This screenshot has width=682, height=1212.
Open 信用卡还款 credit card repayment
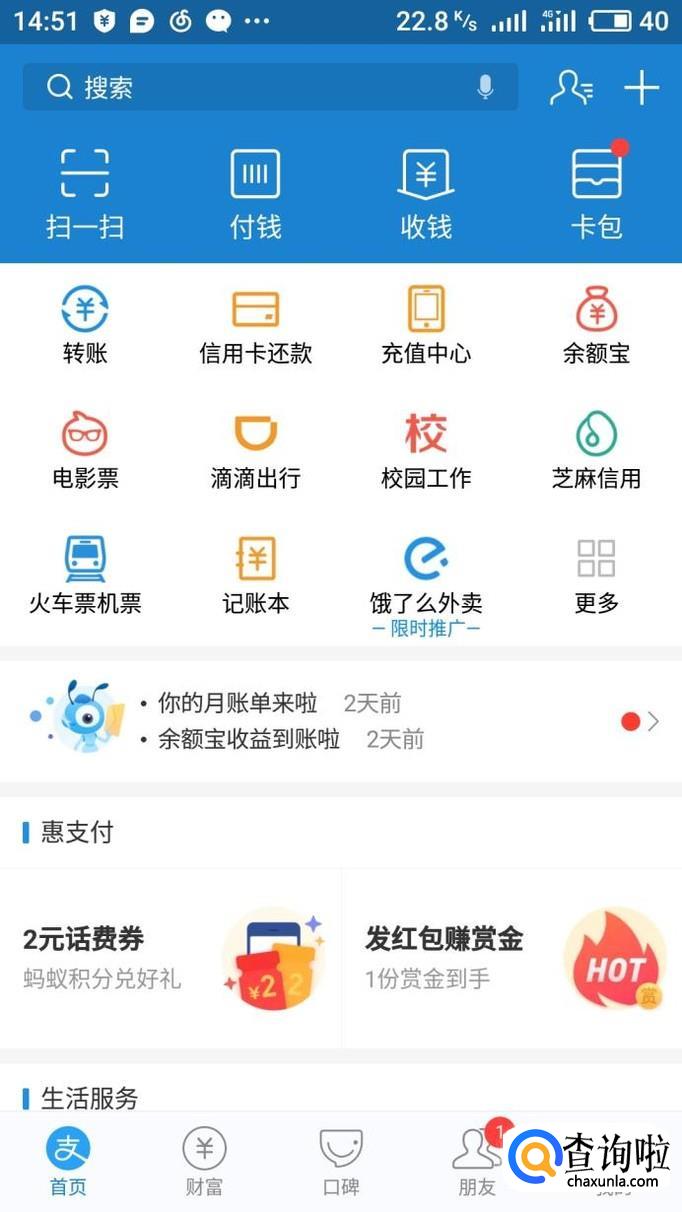point(255,325)
